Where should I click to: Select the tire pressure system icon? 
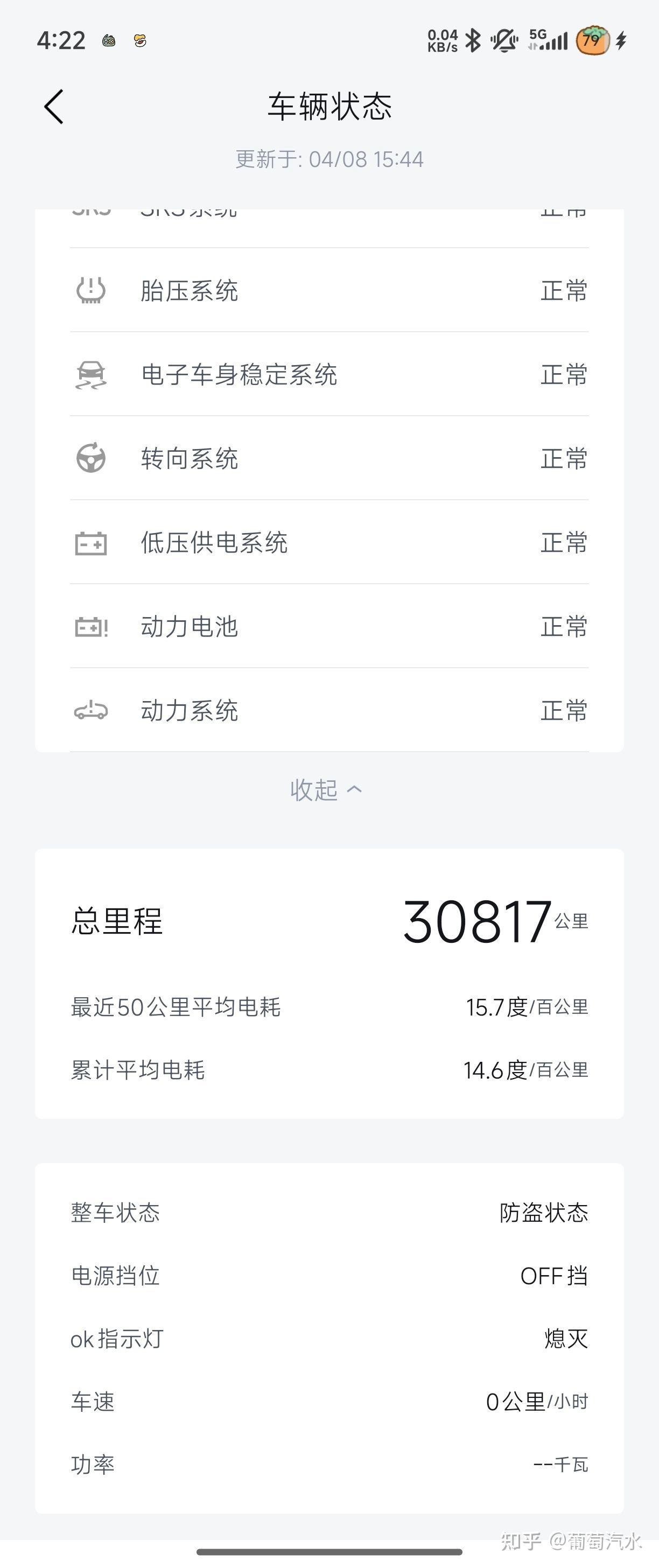coord(90,291)
